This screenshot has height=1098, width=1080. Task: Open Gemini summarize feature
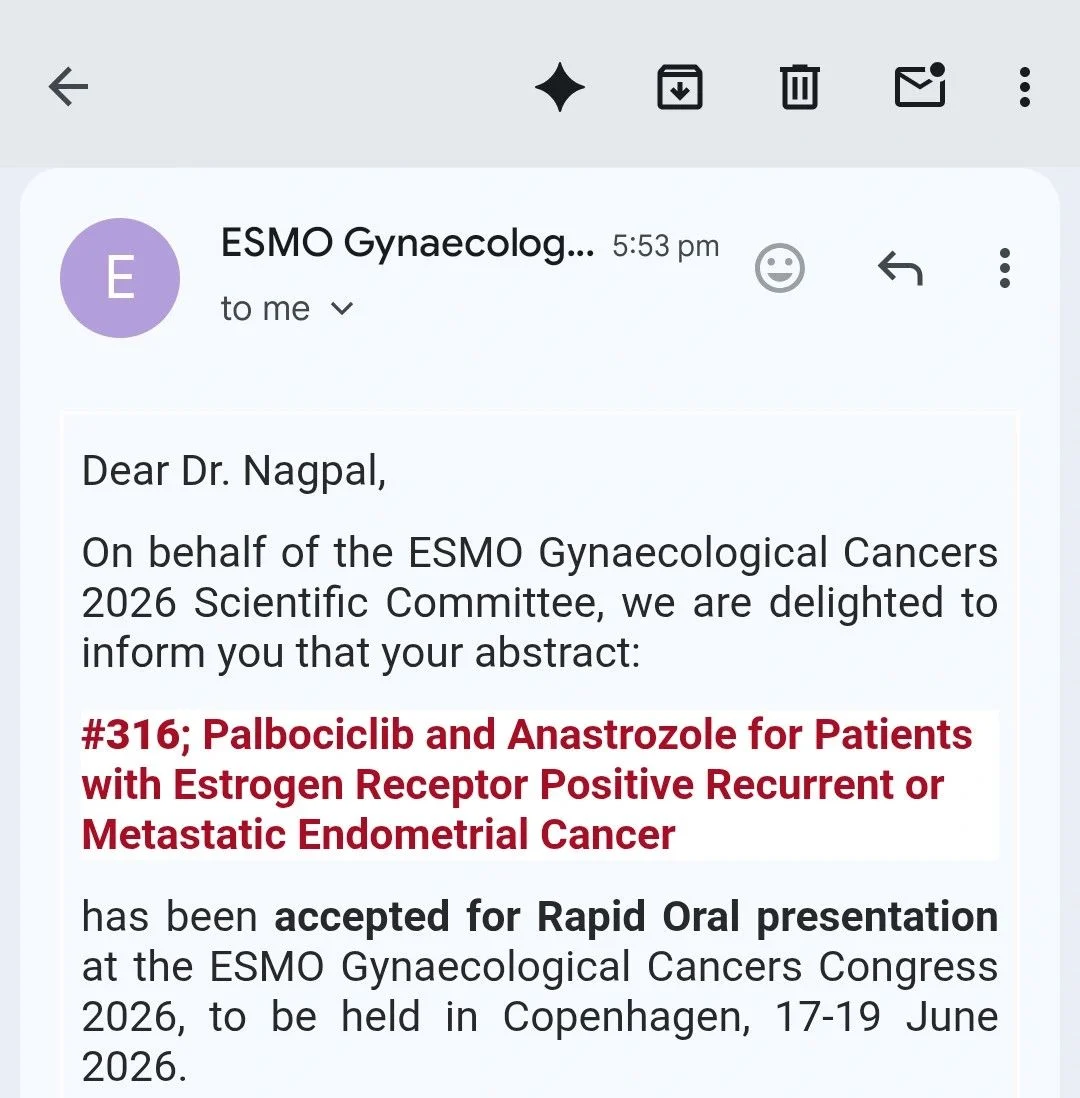561,87
